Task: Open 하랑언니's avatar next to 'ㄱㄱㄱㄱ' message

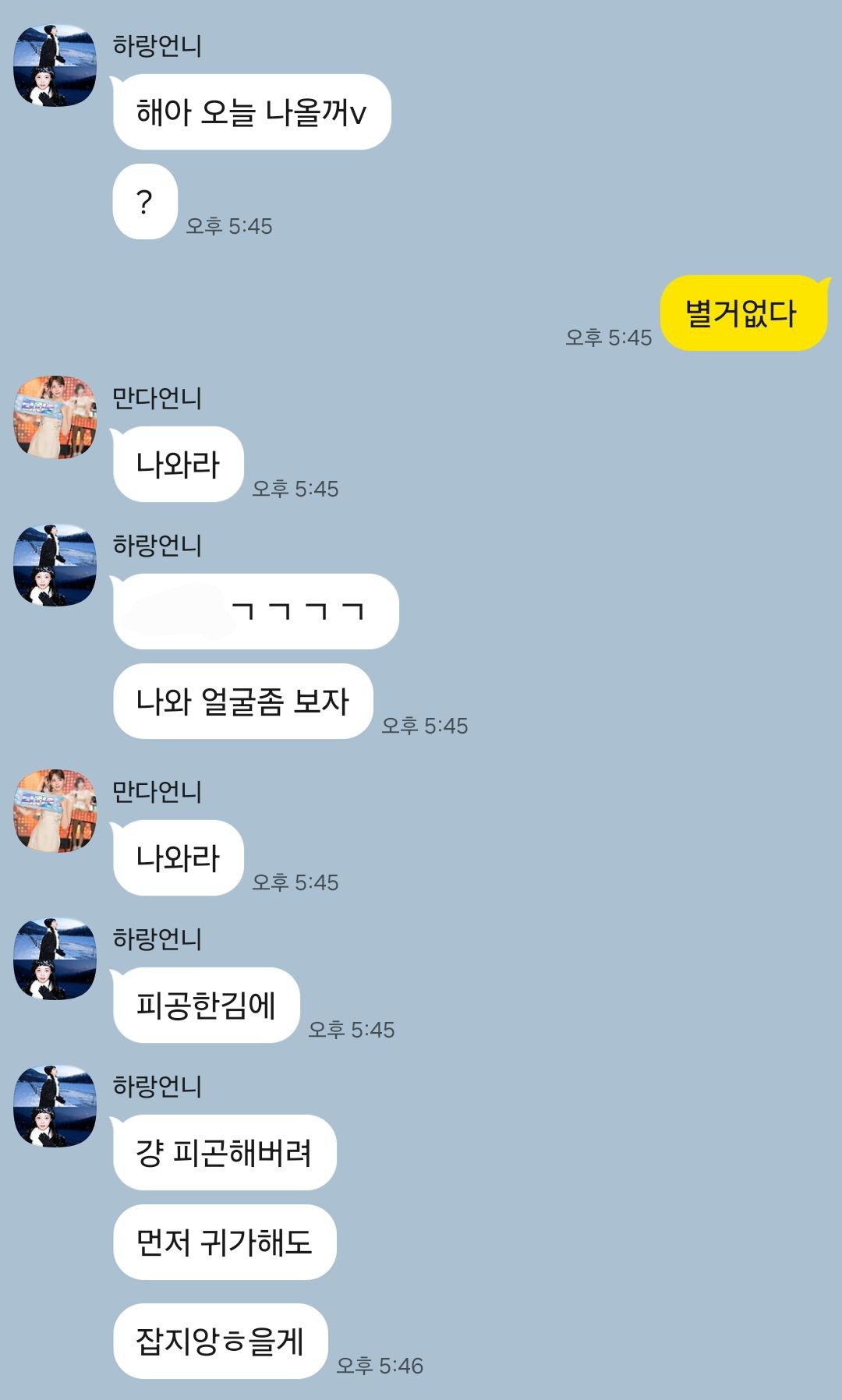Action: (55, 565)
